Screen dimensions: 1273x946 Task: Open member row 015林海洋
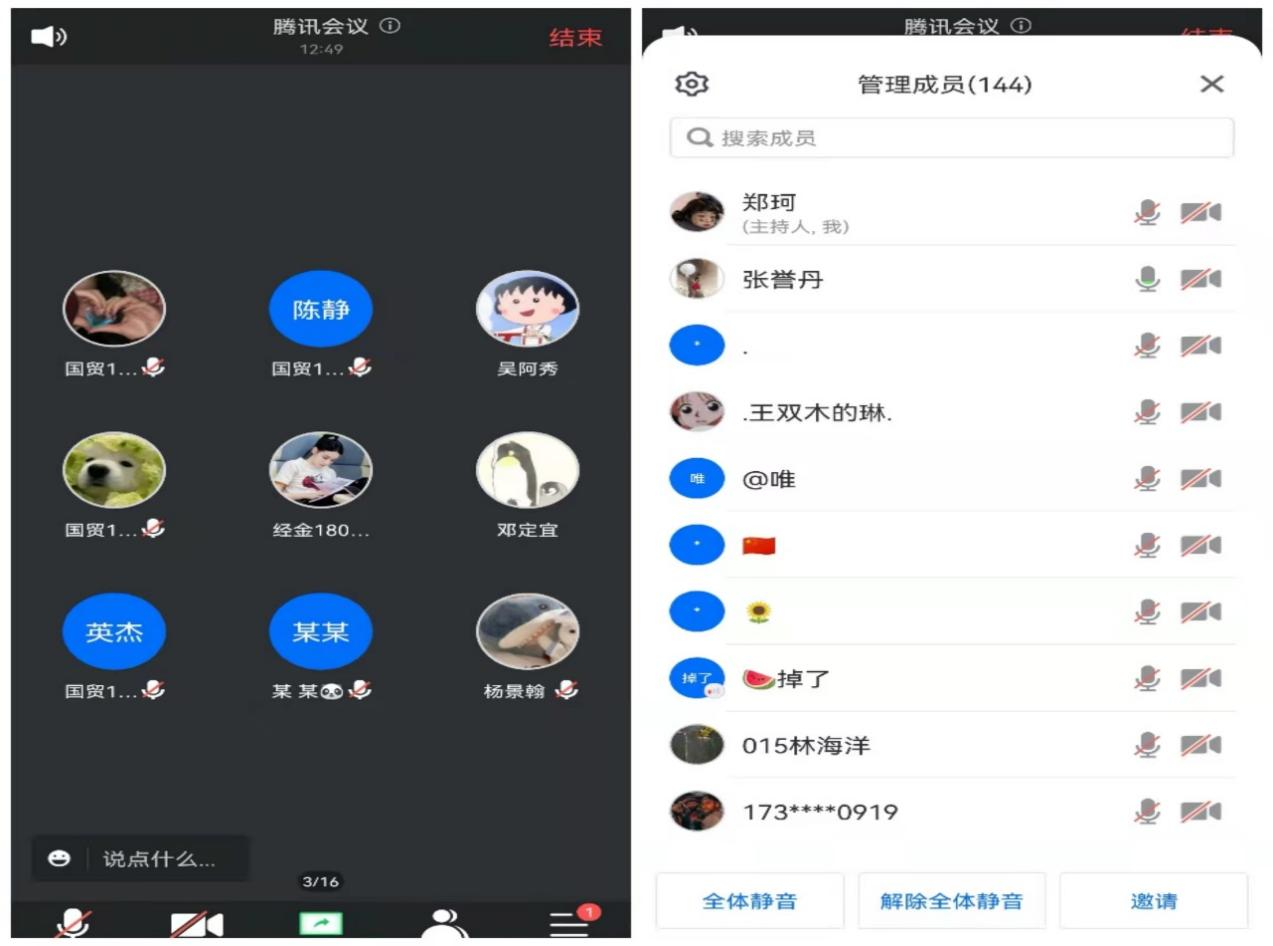pos(806,745)
